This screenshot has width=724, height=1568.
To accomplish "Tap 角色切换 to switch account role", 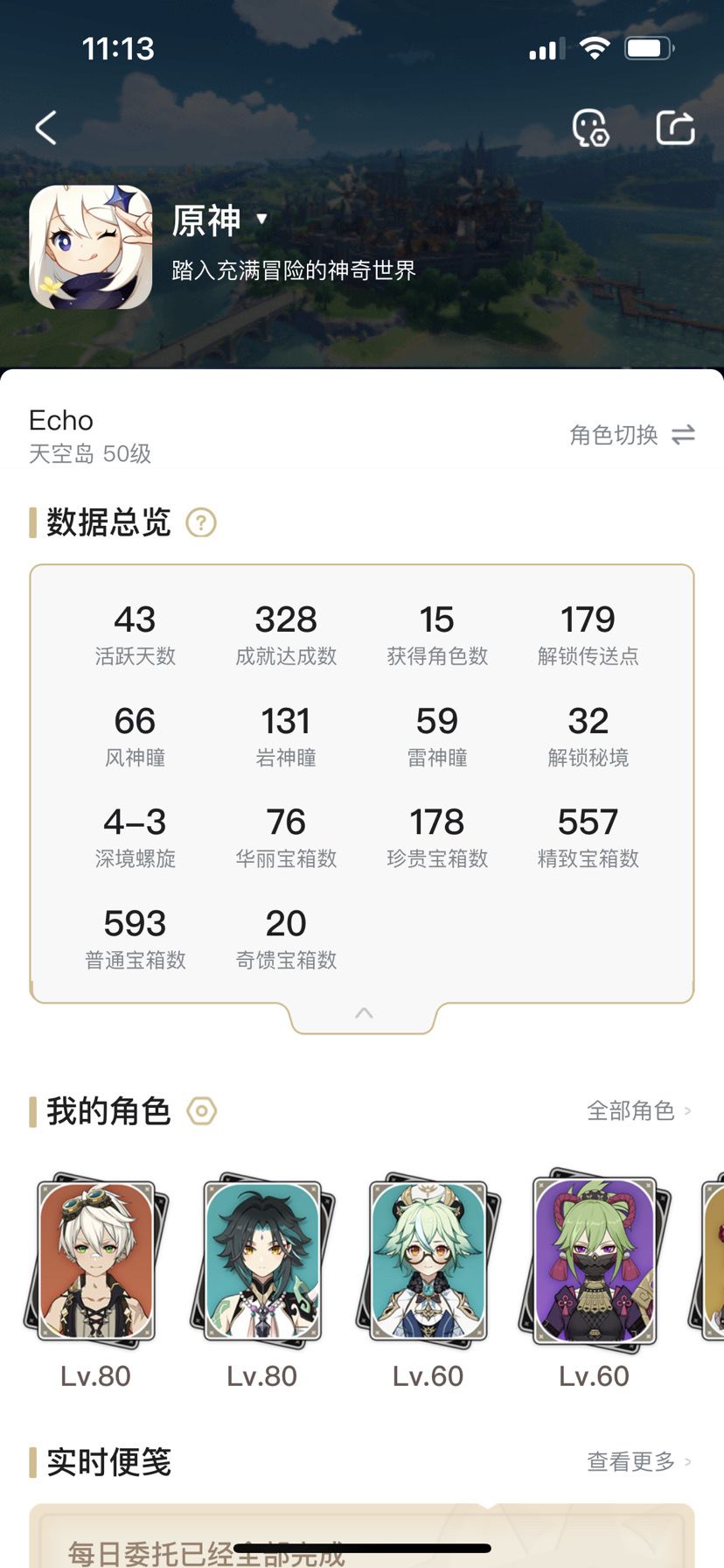I will [632, 435].
